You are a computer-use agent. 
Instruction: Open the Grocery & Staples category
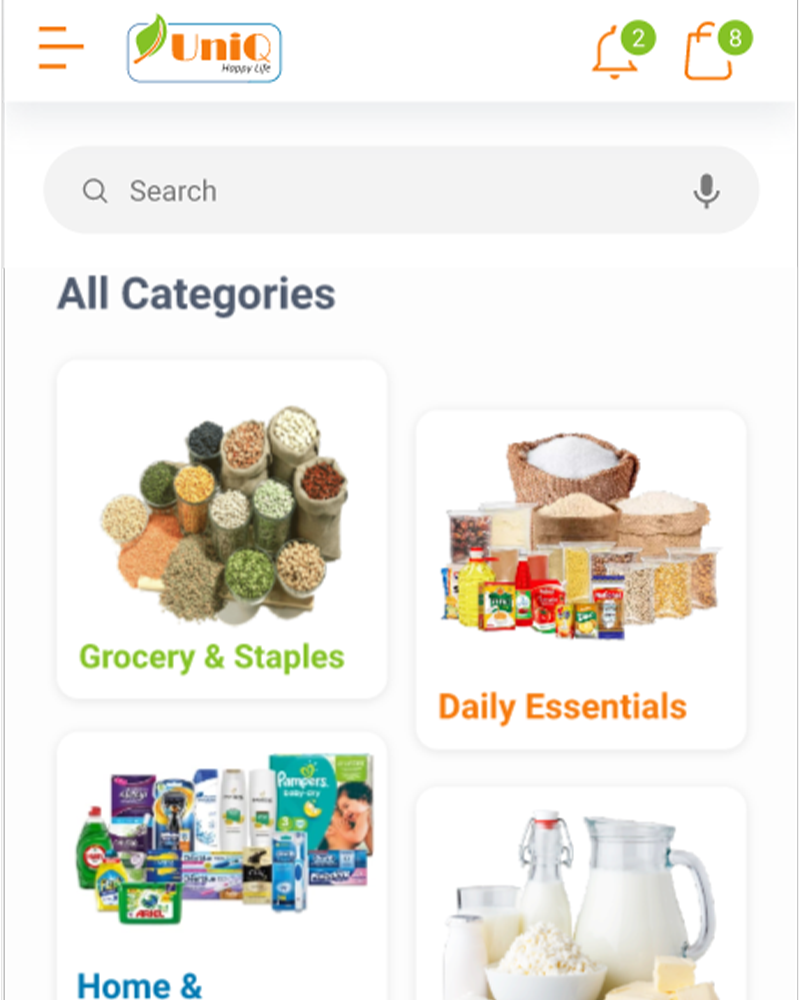pyautogui.click(x=222, y=530)
